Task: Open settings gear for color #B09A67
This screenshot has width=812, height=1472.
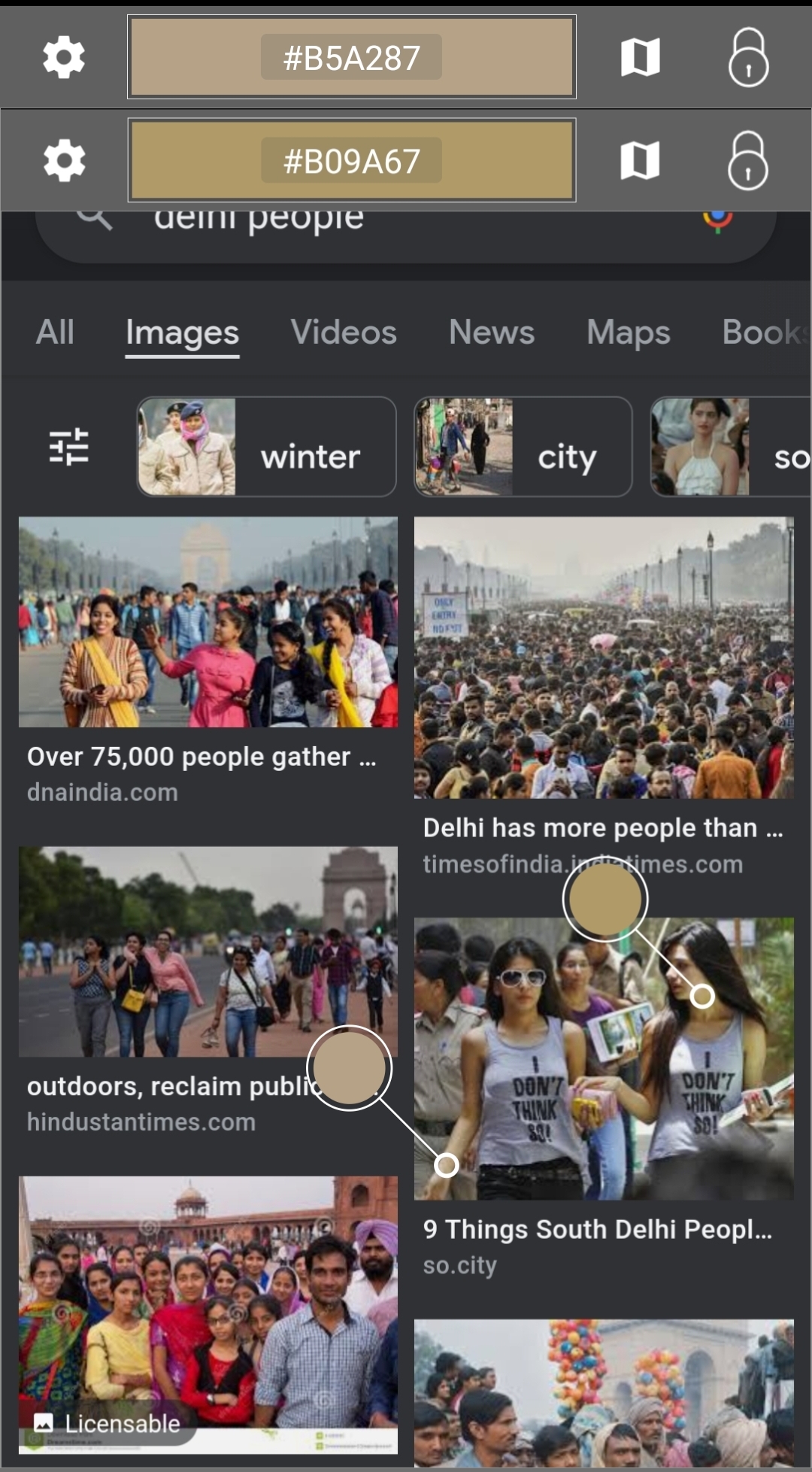Action: coord(64,160)
